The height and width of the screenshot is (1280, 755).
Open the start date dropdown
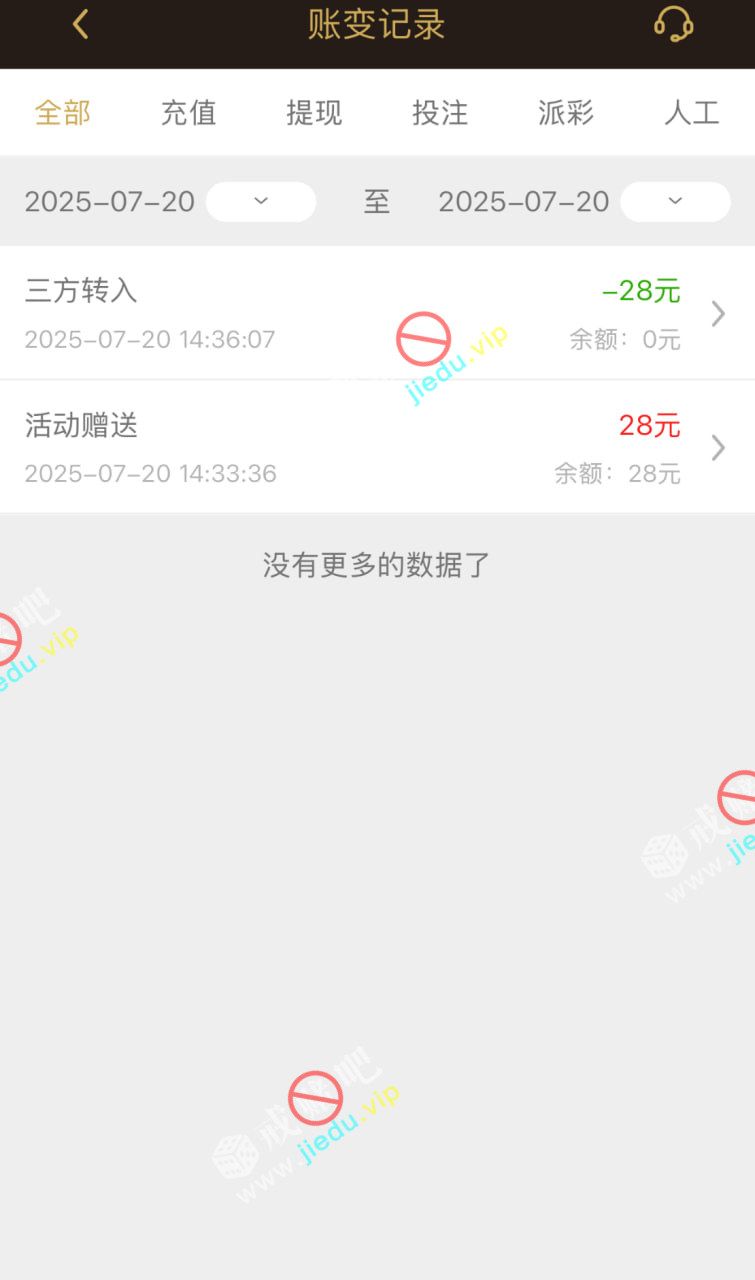pos(261,202)
